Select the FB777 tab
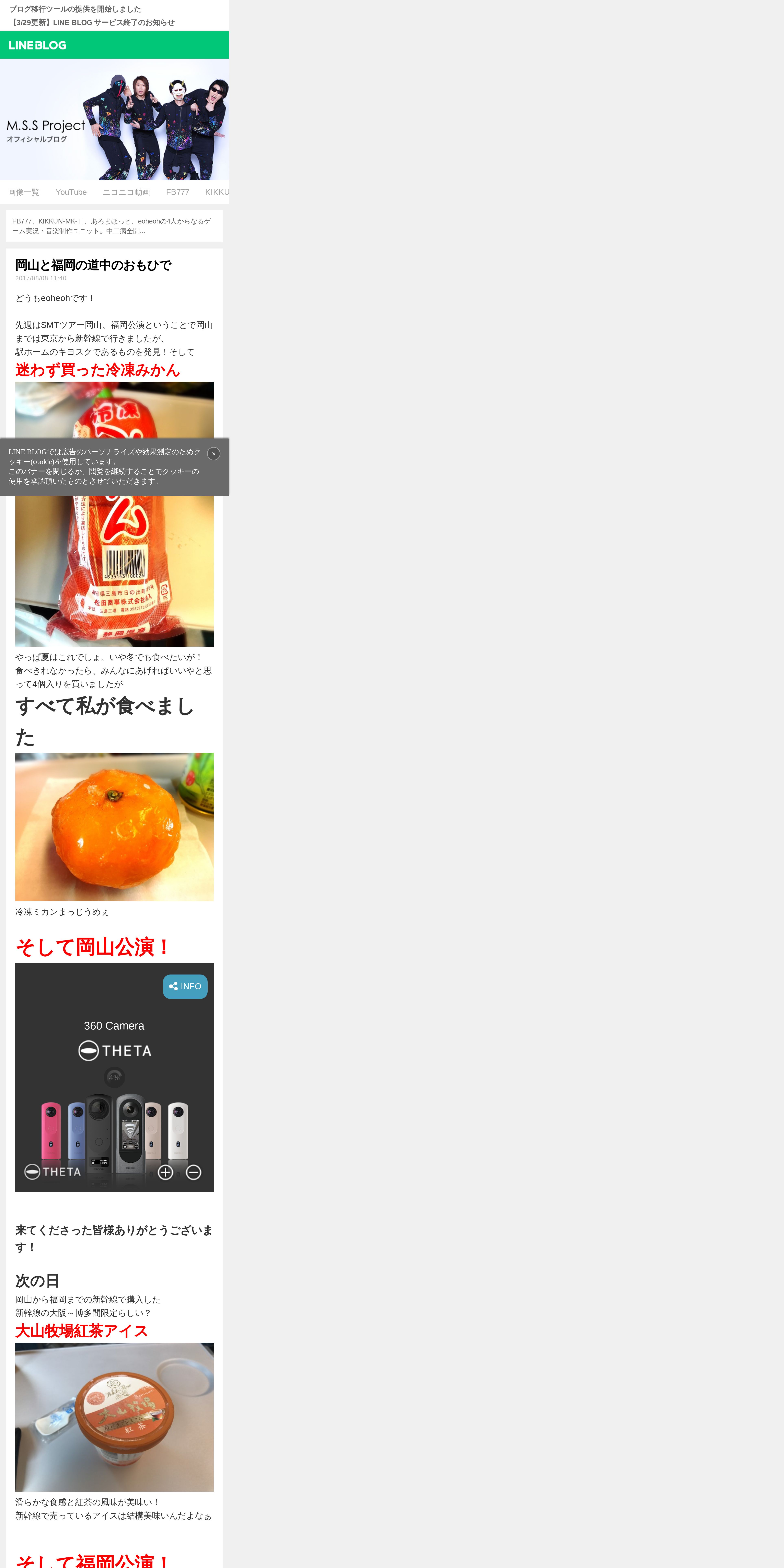The height and width of the screenshot is (1568, 784). click(178, 192)
